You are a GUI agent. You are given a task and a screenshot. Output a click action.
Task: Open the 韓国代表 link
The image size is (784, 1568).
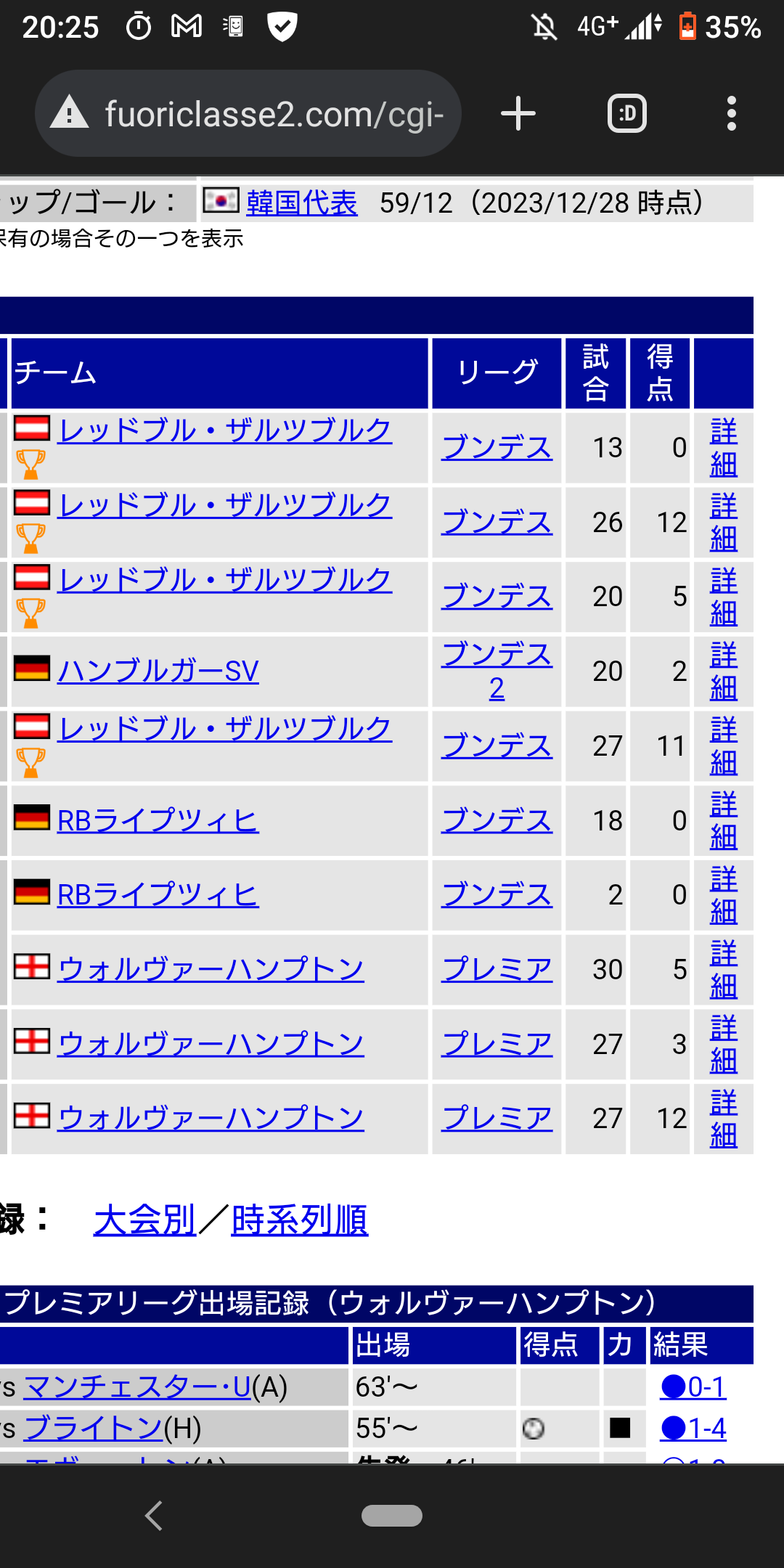click(301, 203)
